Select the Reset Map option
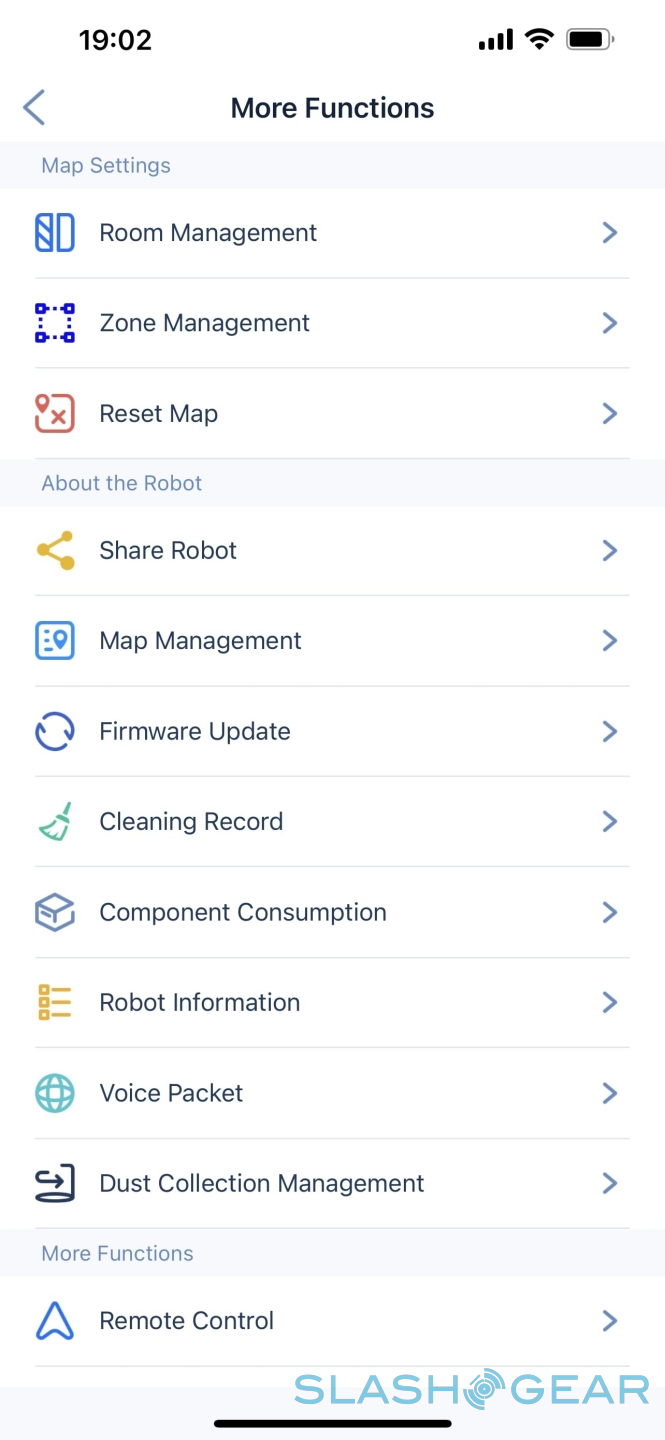The image size is (665, 1440). pyautogui.click(x=332, y=414)
